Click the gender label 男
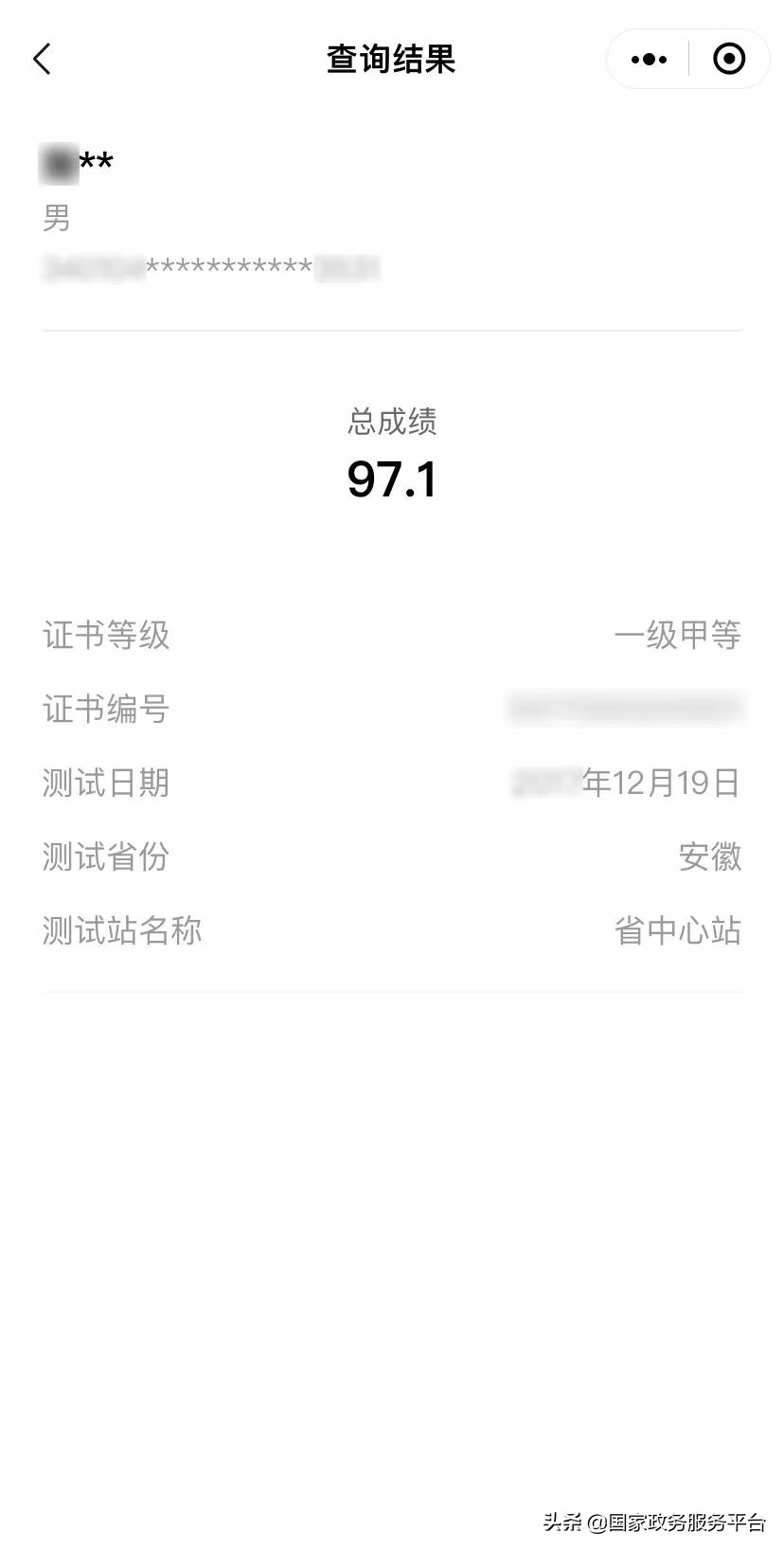The height and width of the screenshot is (1550, 784). pyautogui.click(x=57, y=218)
